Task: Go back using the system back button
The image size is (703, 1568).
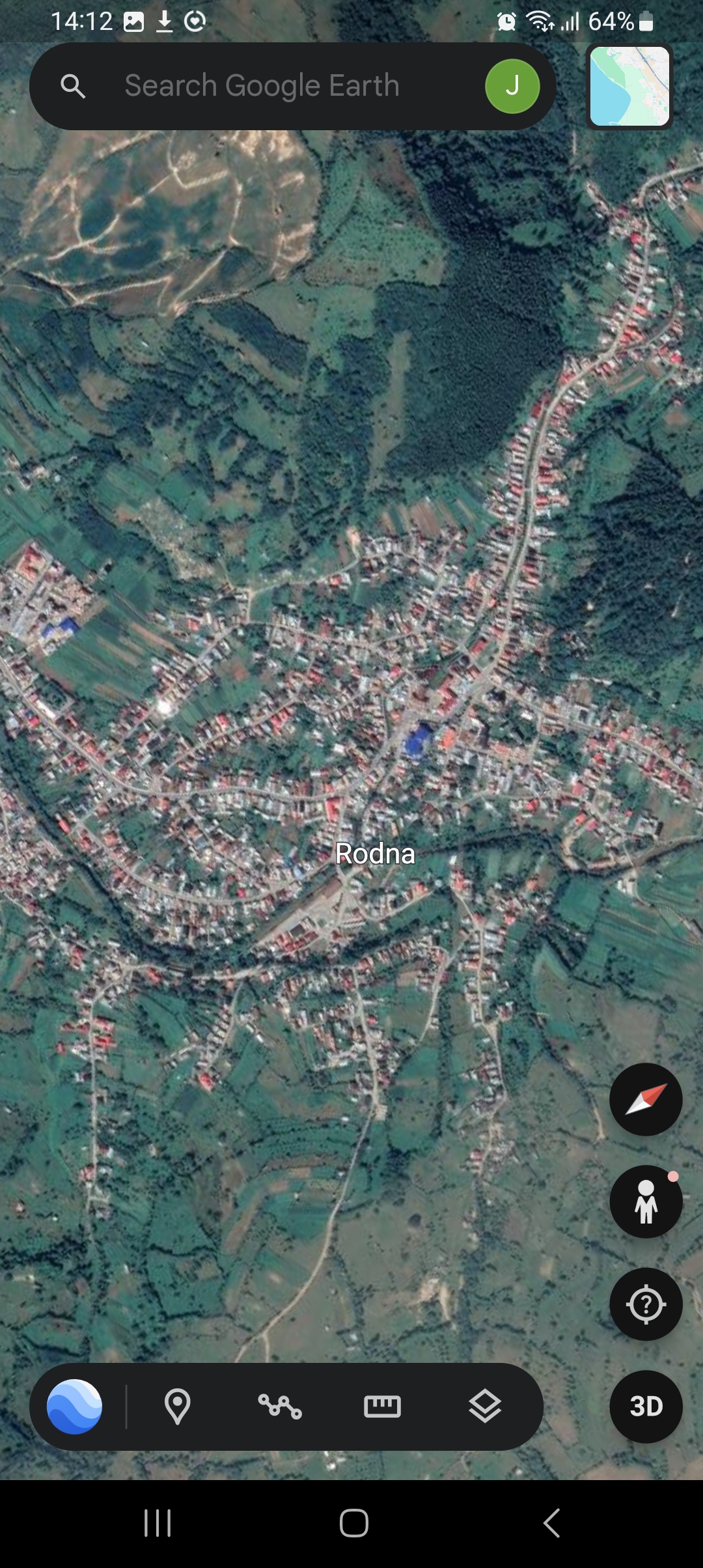Action: 551,1523
